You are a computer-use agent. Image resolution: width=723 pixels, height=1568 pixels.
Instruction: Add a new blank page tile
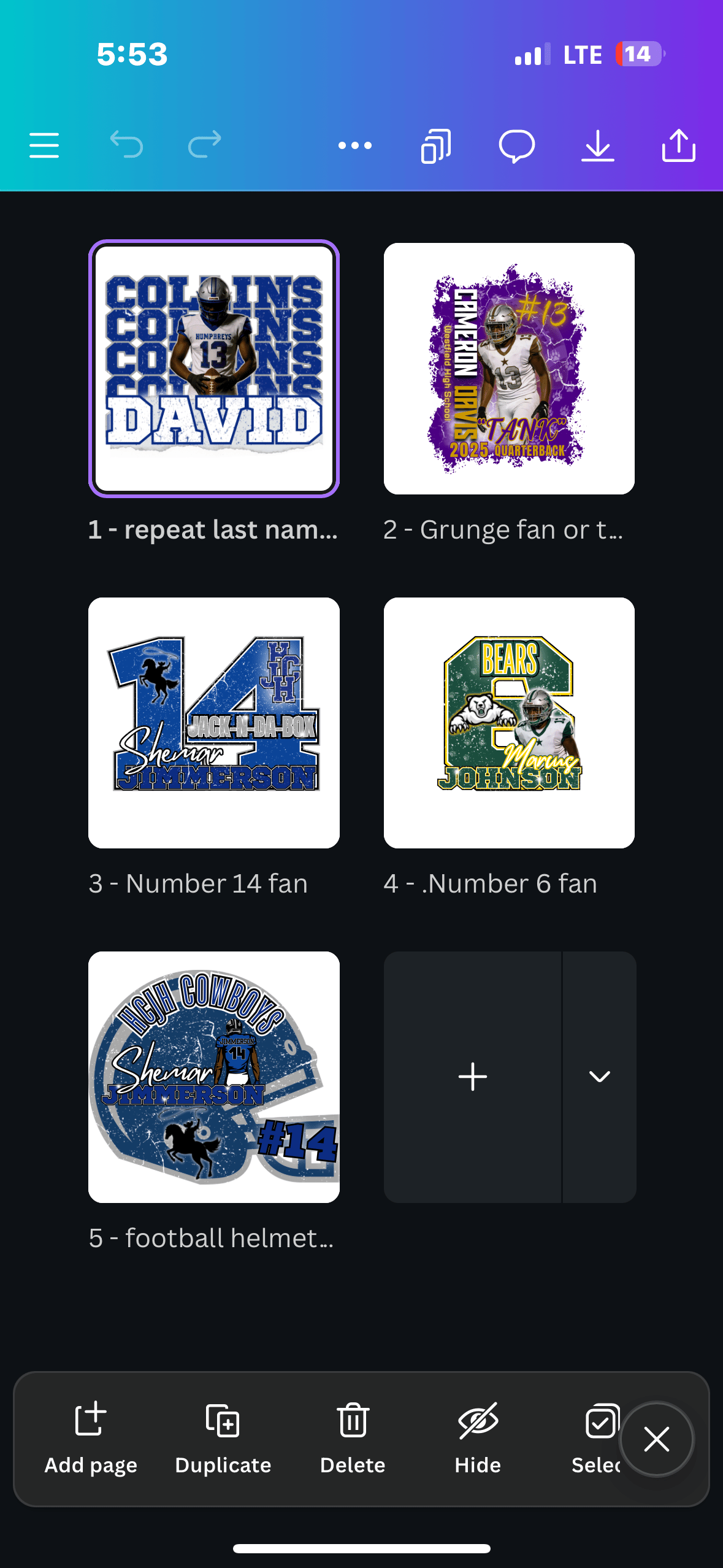pos(473,1077)
